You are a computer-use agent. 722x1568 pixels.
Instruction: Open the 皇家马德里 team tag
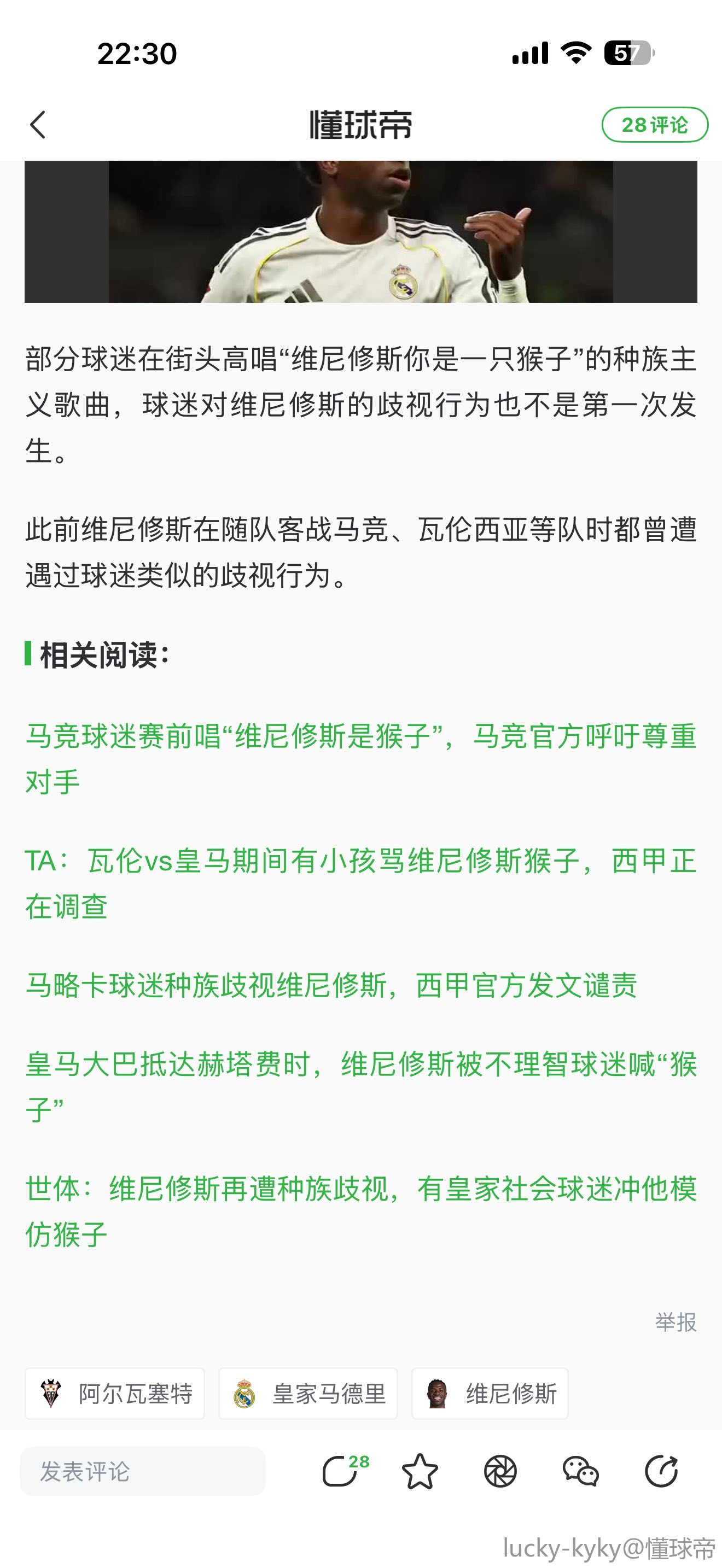coord(308,1394)
